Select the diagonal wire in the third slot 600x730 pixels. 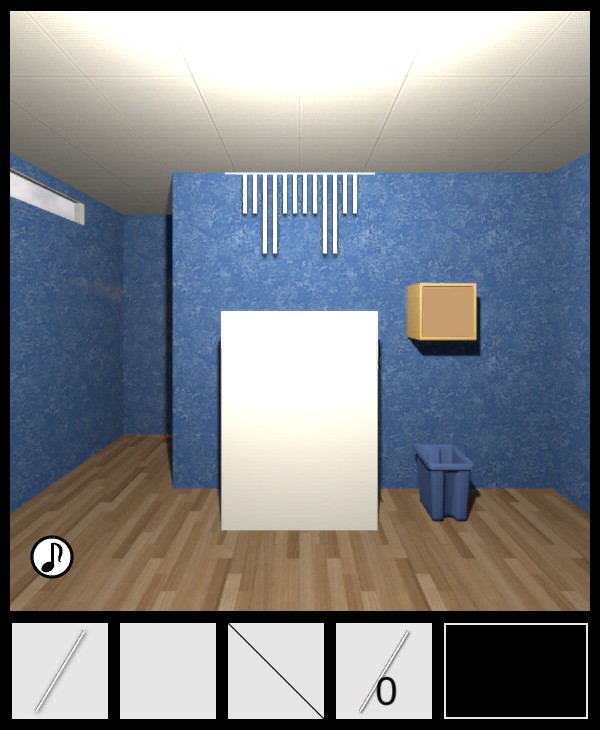click(276, 671)
